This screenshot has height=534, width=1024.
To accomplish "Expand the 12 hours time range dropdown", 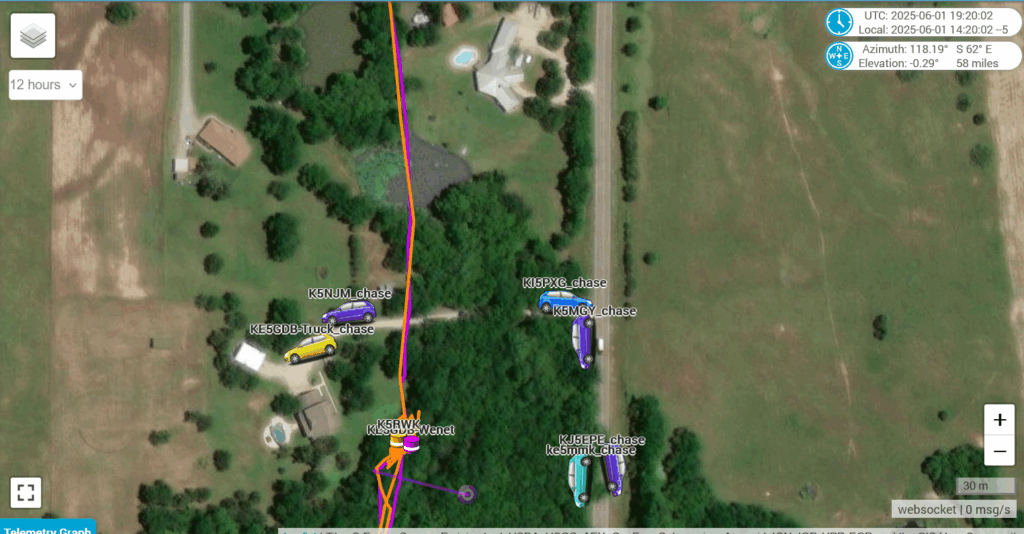I will (45, 85).
